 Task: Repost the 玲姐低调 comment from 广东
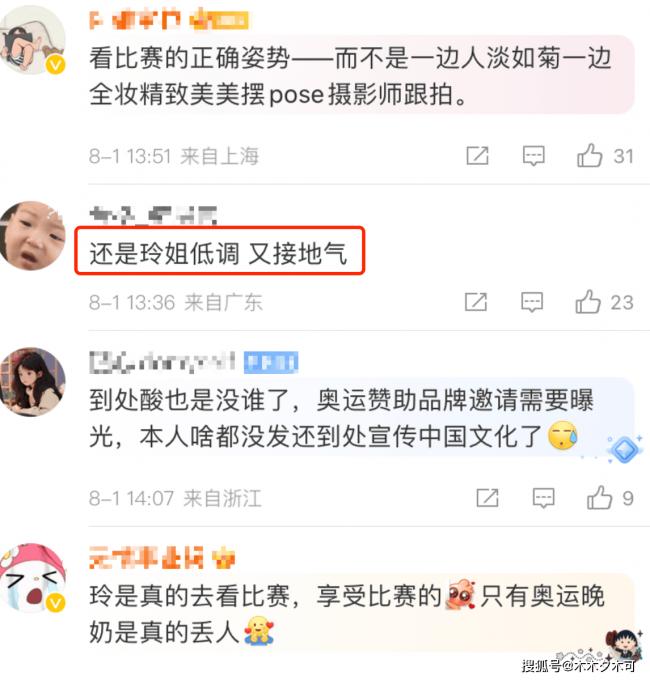(478, 302)
